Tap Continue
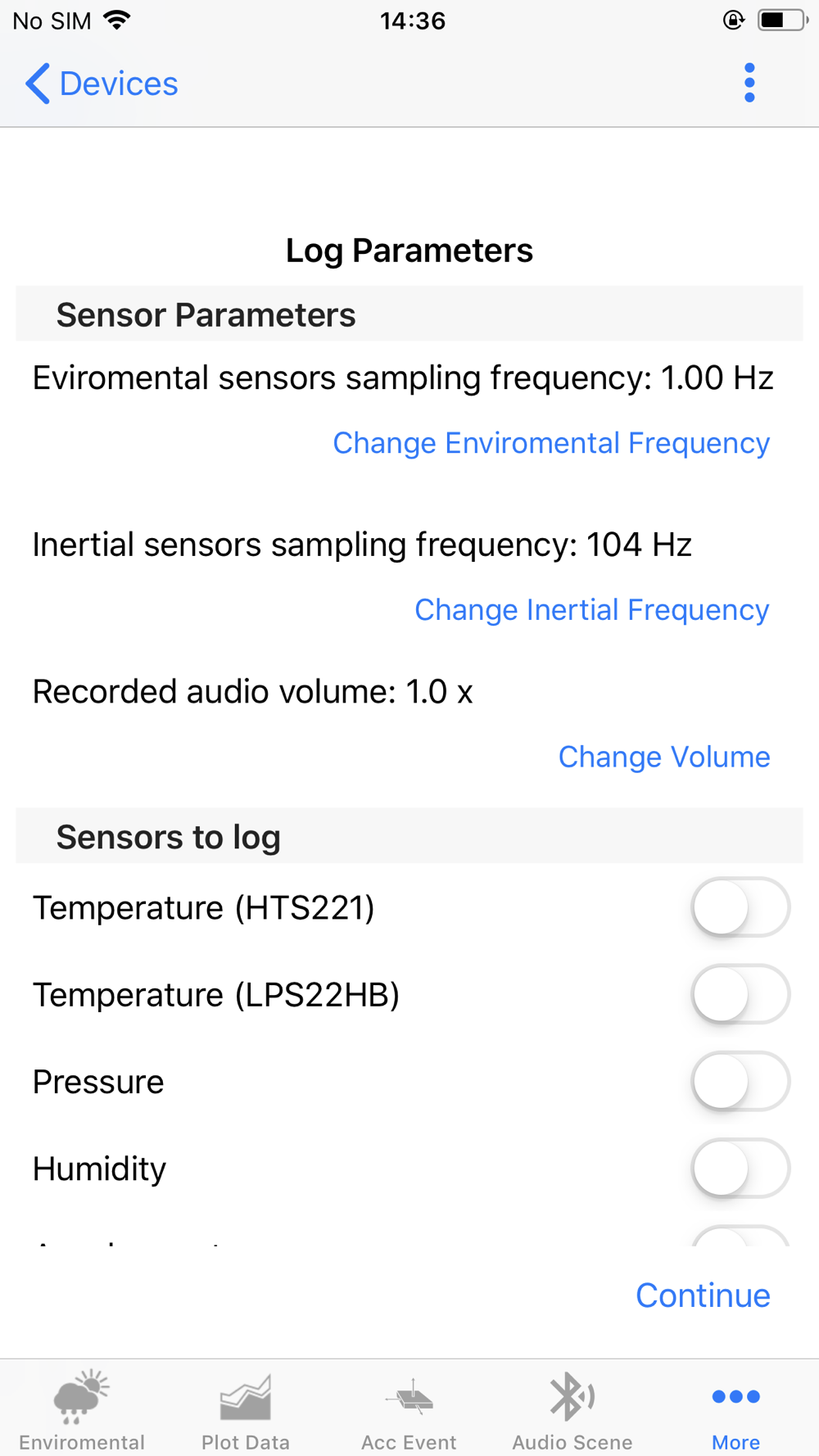819x1456 pixels. pyautogui.click(x=703, y=1295)
